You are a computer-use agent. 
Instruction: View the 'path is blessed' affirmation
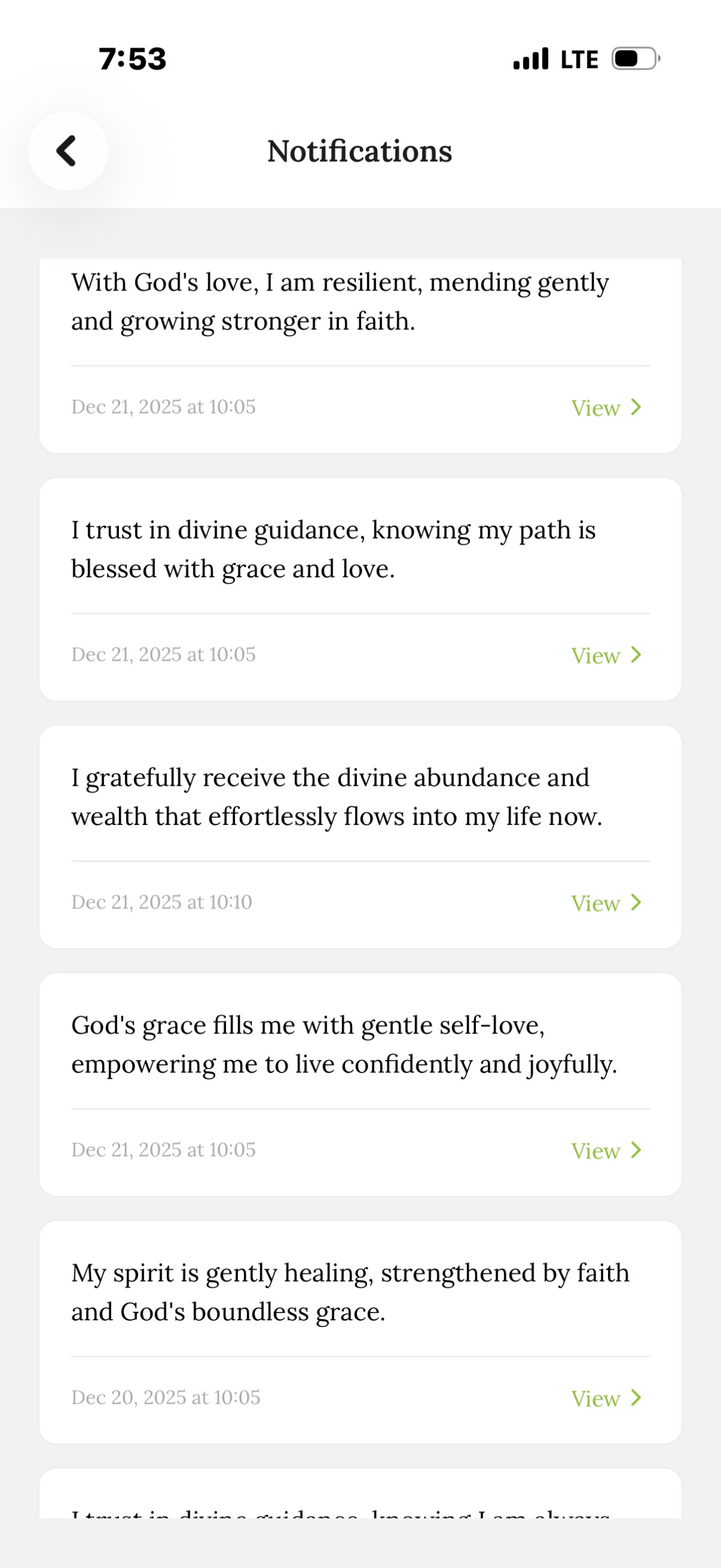[606, 655]
